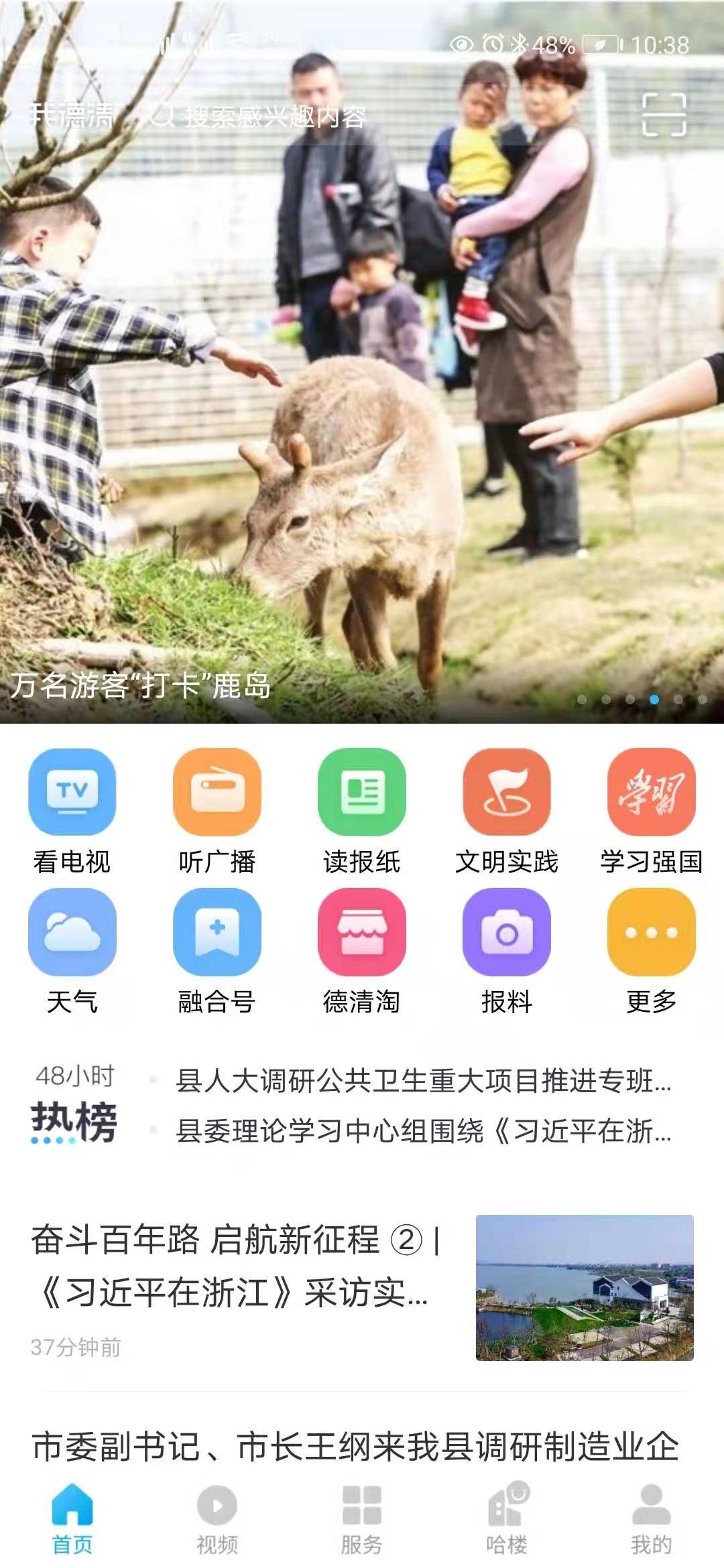724x1568 pixels.
Task: Read hot headline 县委理论学习中心组
Action: click(422, 1131)
